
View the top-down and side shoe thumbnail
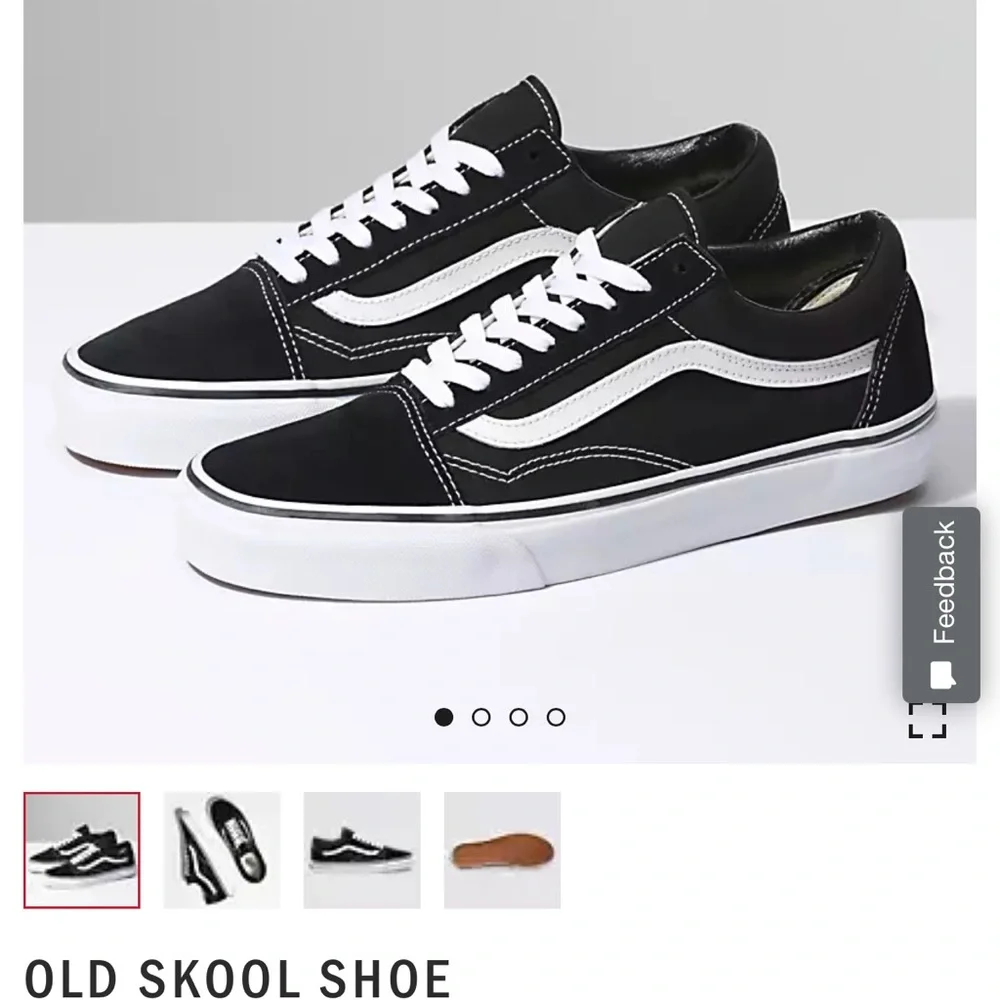(x=222, y=850)
